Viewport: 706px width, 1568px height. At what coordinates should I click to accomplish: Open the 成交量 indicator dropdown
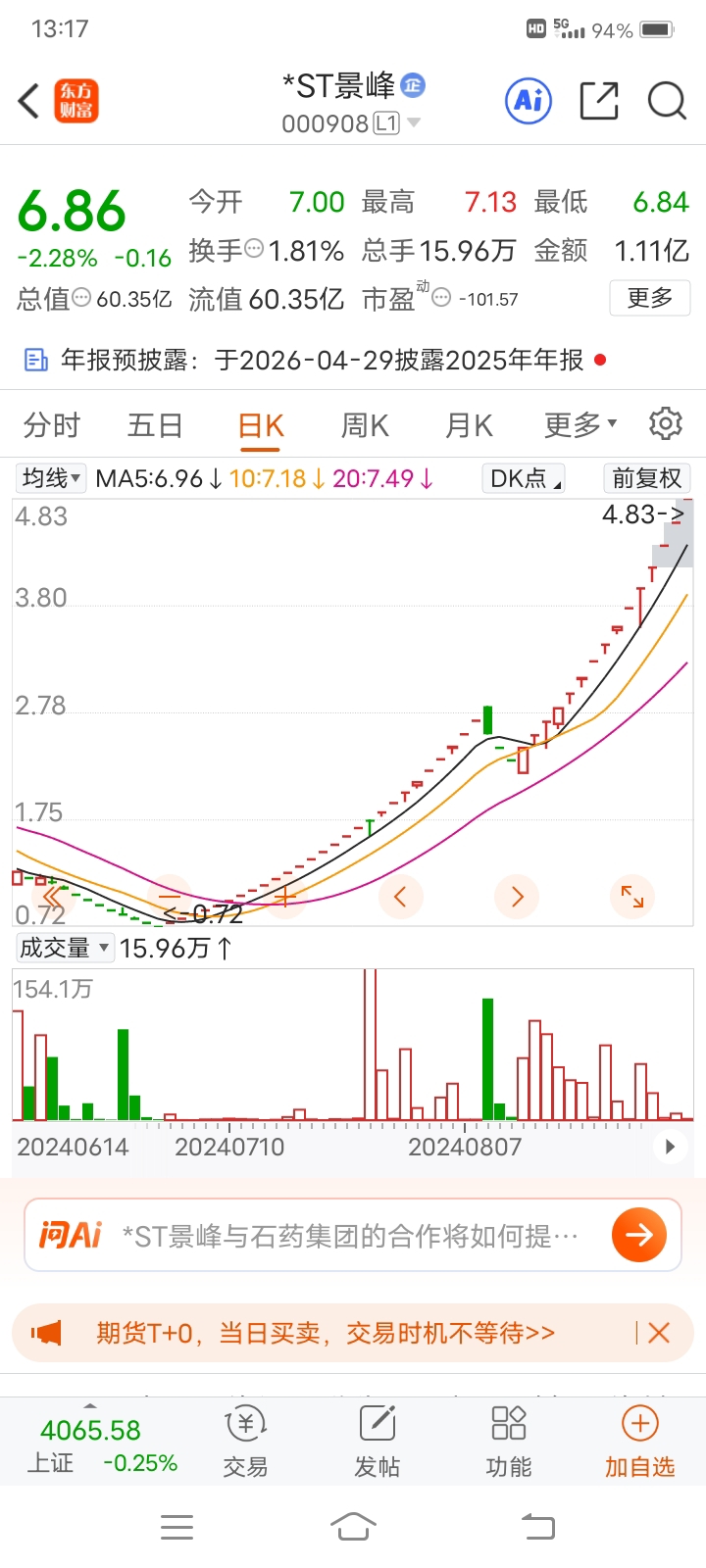click(64, 948)
